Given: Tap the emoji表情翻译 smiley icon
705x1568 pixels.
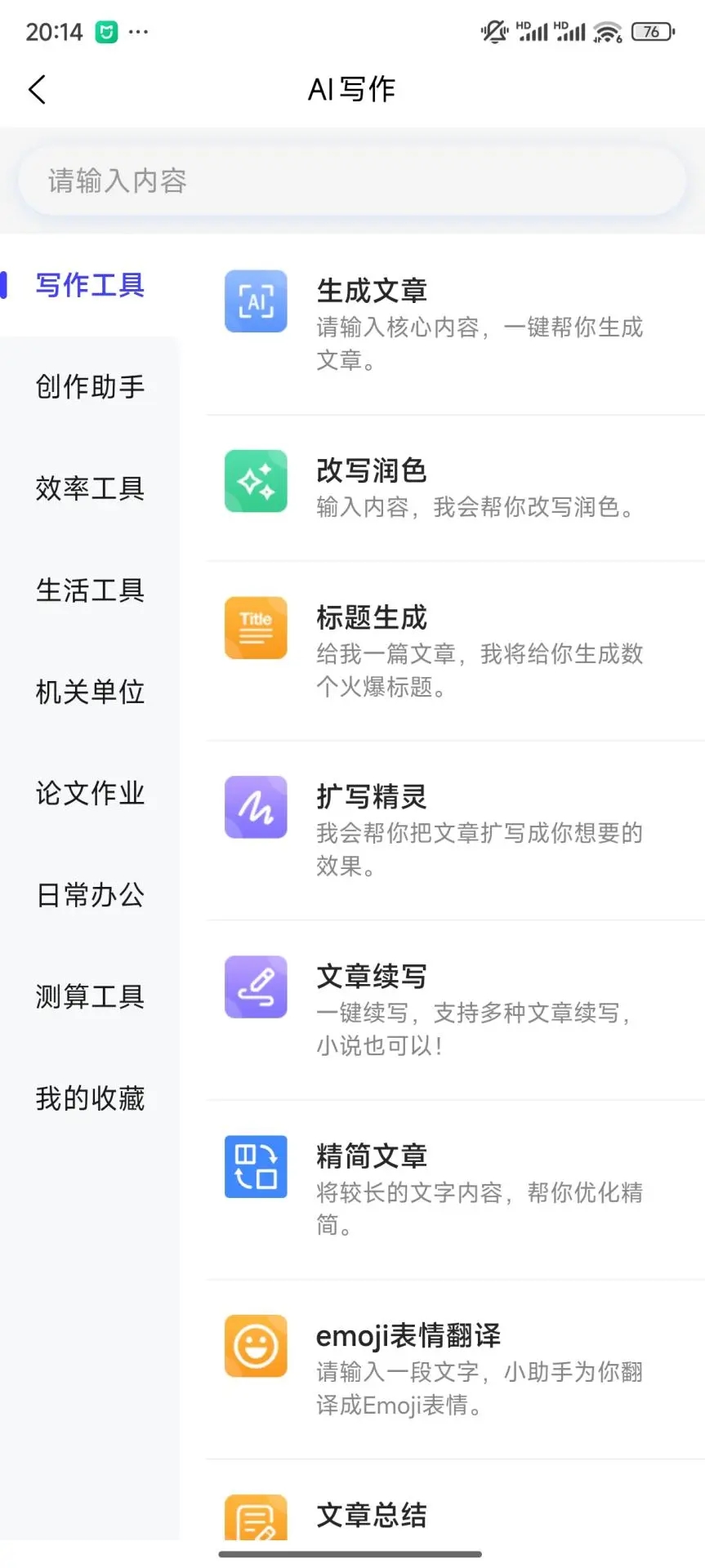Looking at the screenshot, I should (x=256, y=1345).
